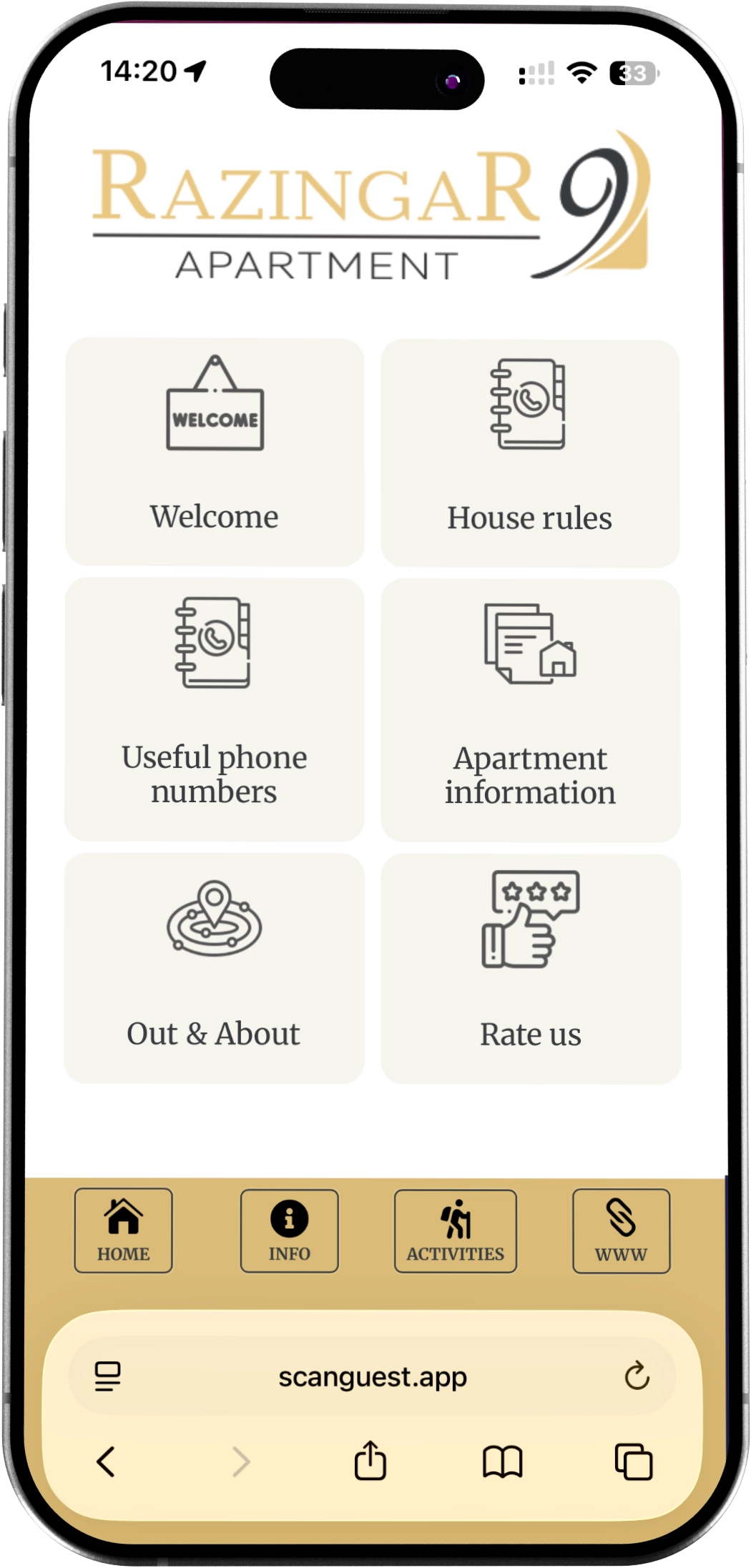Reload the page

coord(636,1376)
